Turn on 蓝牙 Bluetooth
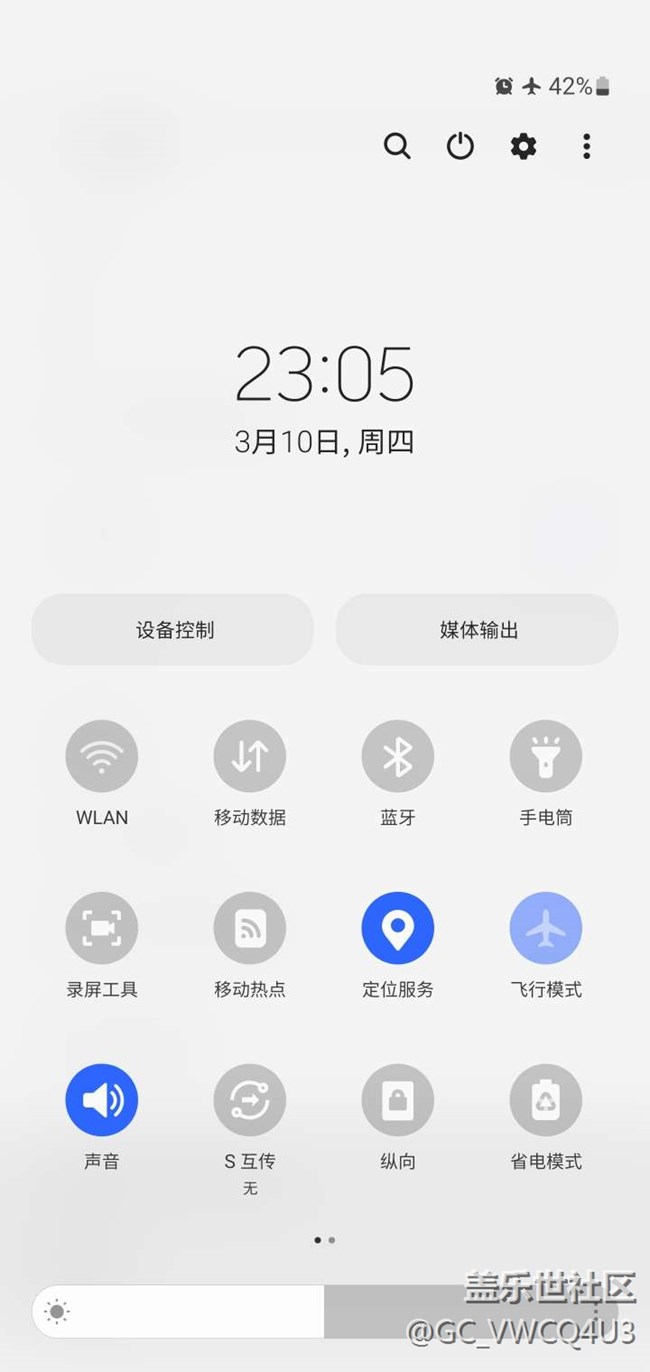Image resolution: width=650 pixels, height=1372 pixels. 398,757
